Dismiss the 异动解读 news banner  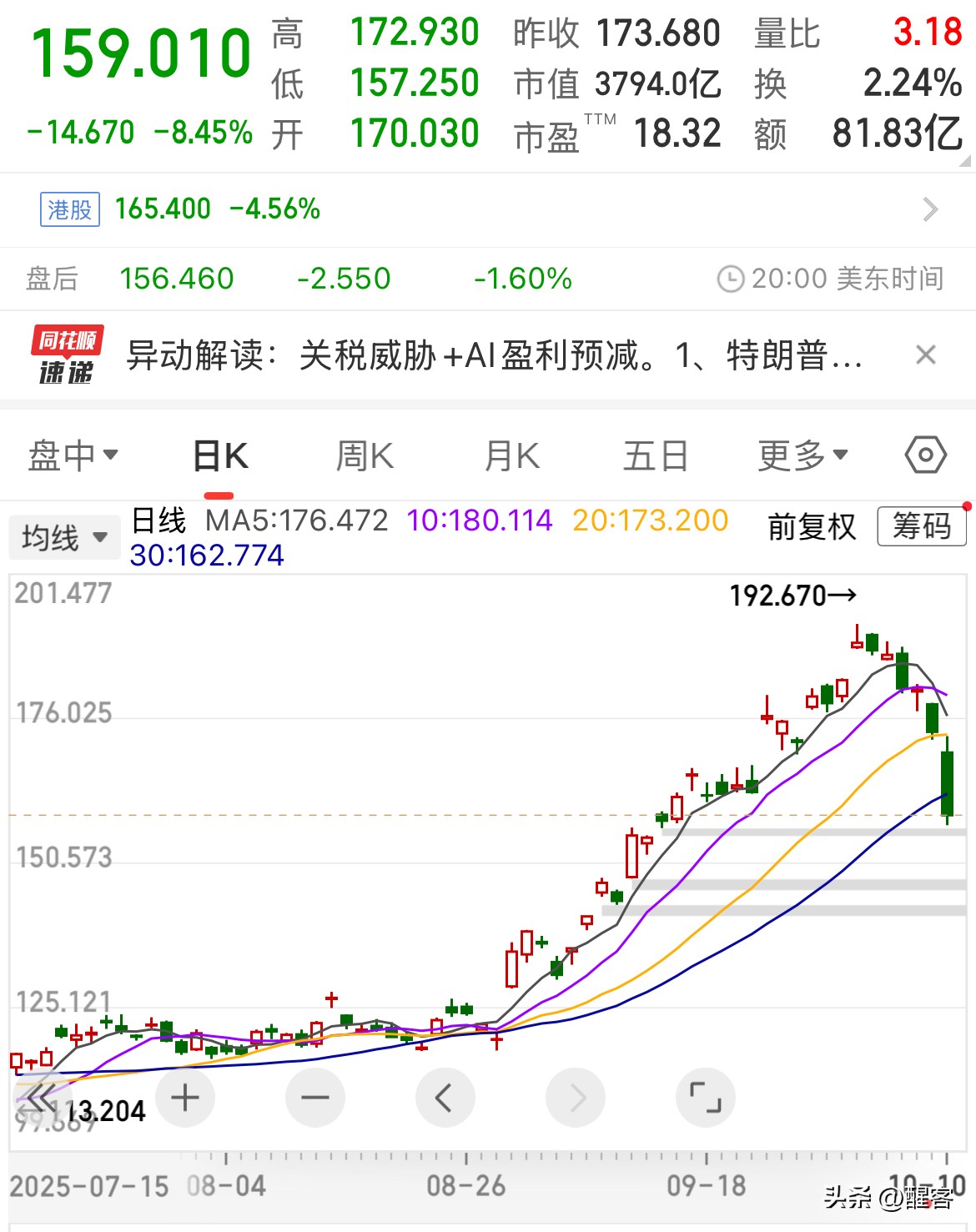click(x=926, y=355)
